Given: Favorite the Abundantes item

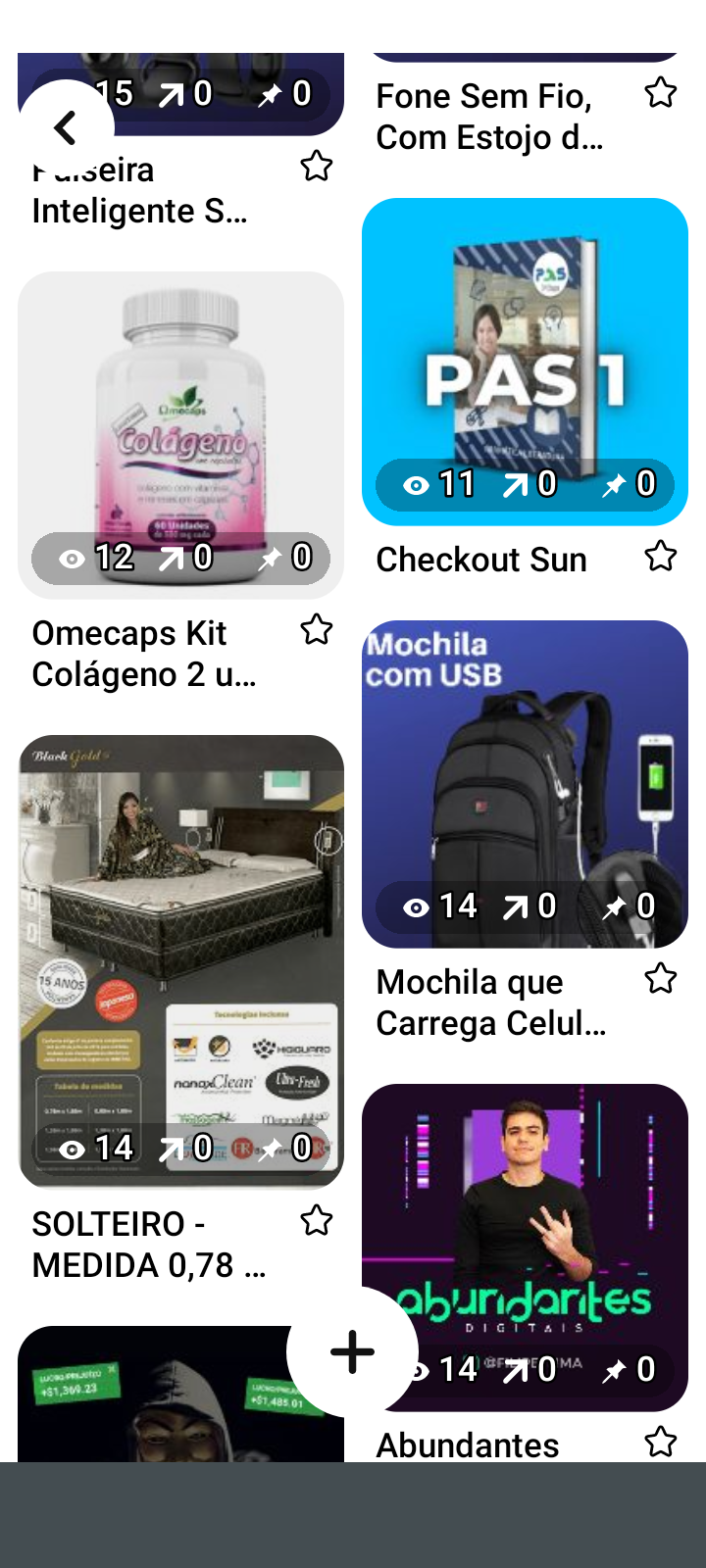Looking at the screenshot, I should (660, 1442).
